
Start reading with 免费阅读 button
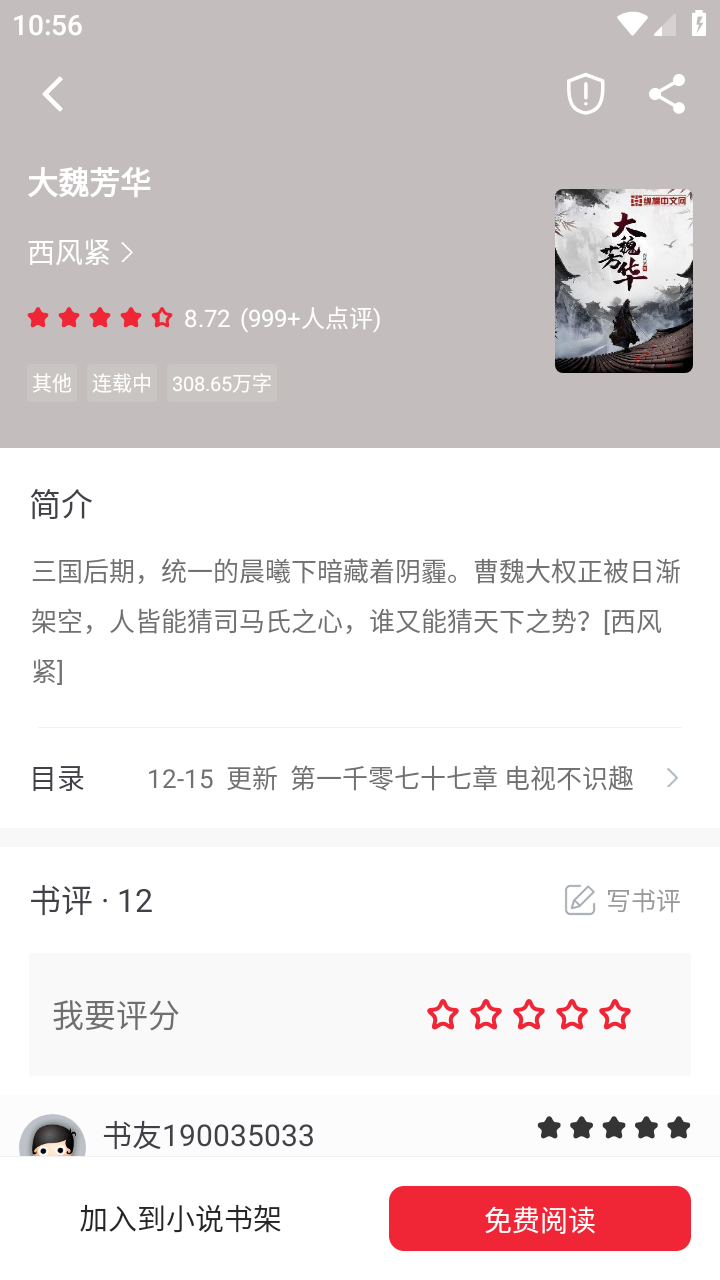point(539,1218)
